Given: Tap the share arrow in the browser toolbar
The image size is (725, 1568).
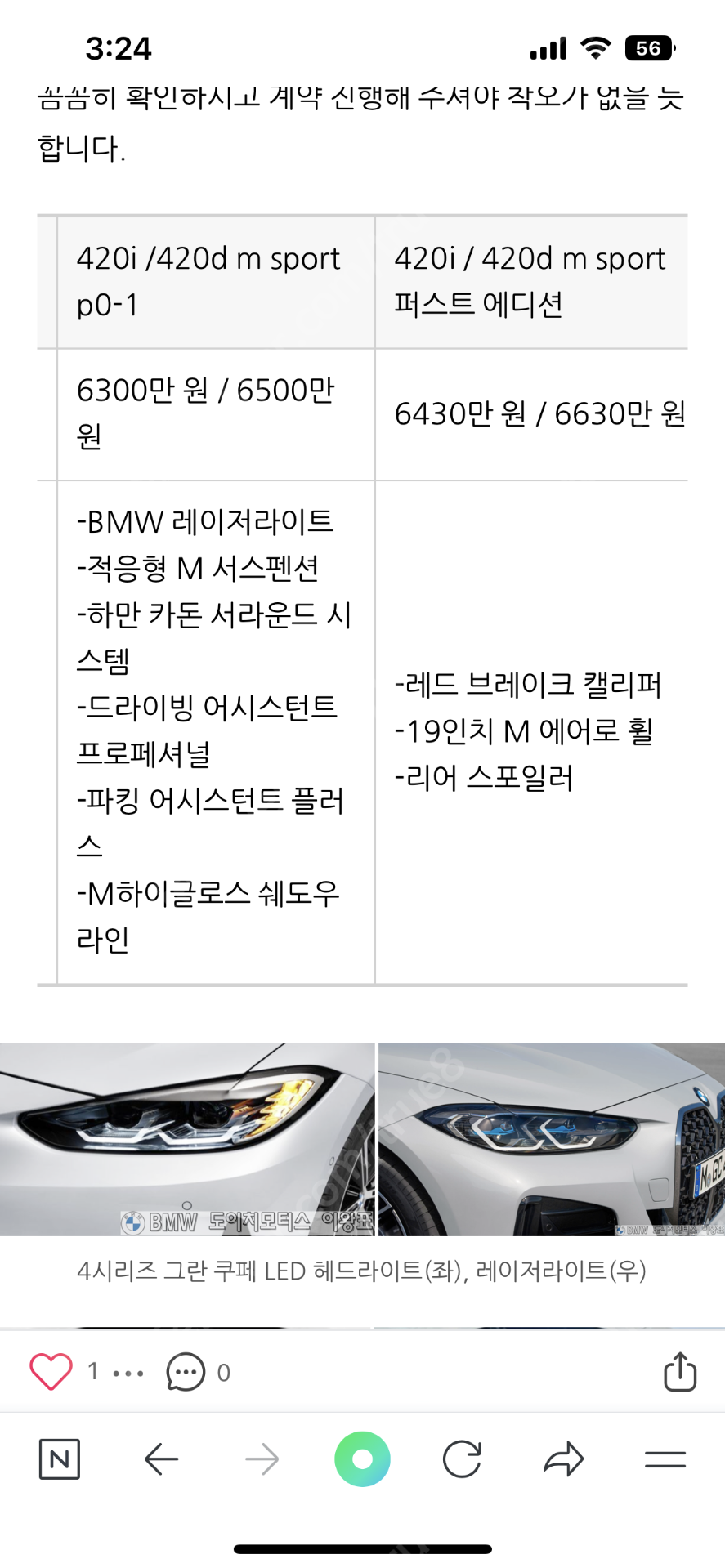Looking at the screenshot, I should 564,1459.
